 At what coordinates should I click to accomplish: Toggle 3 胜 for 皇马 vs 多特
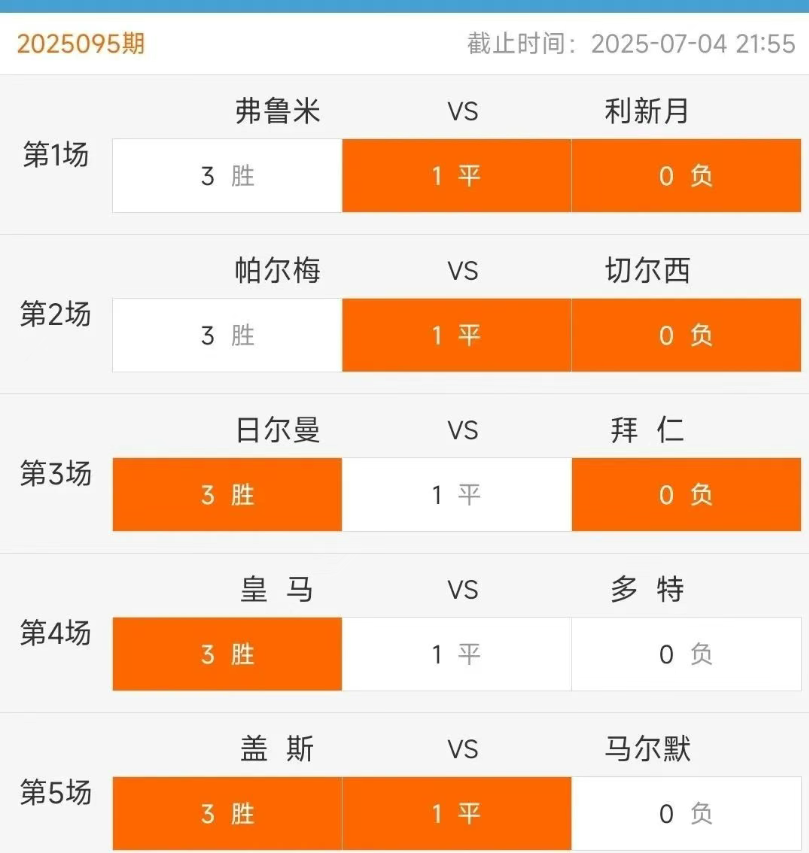pos(227,654)
